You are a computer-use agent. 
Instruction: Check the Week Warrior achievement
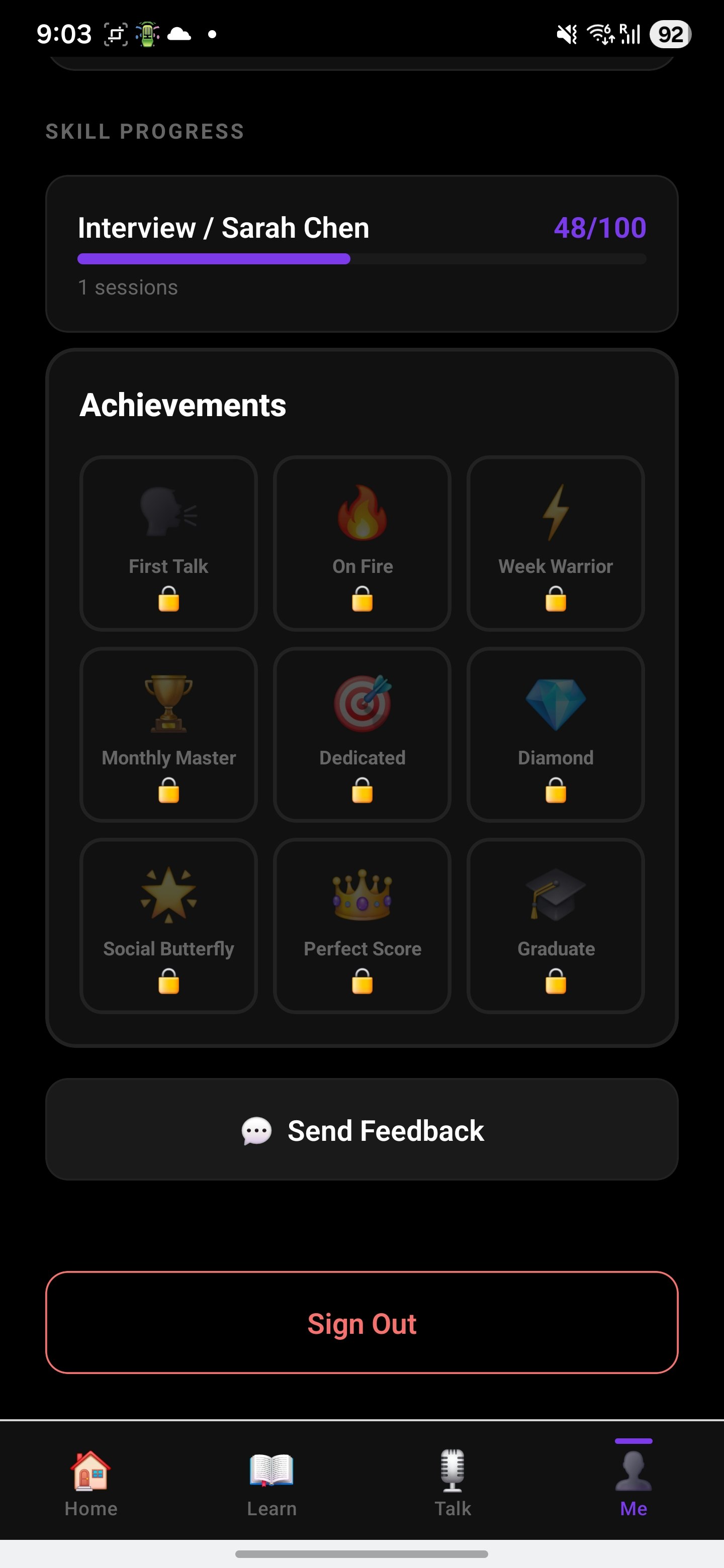(556, 543)
